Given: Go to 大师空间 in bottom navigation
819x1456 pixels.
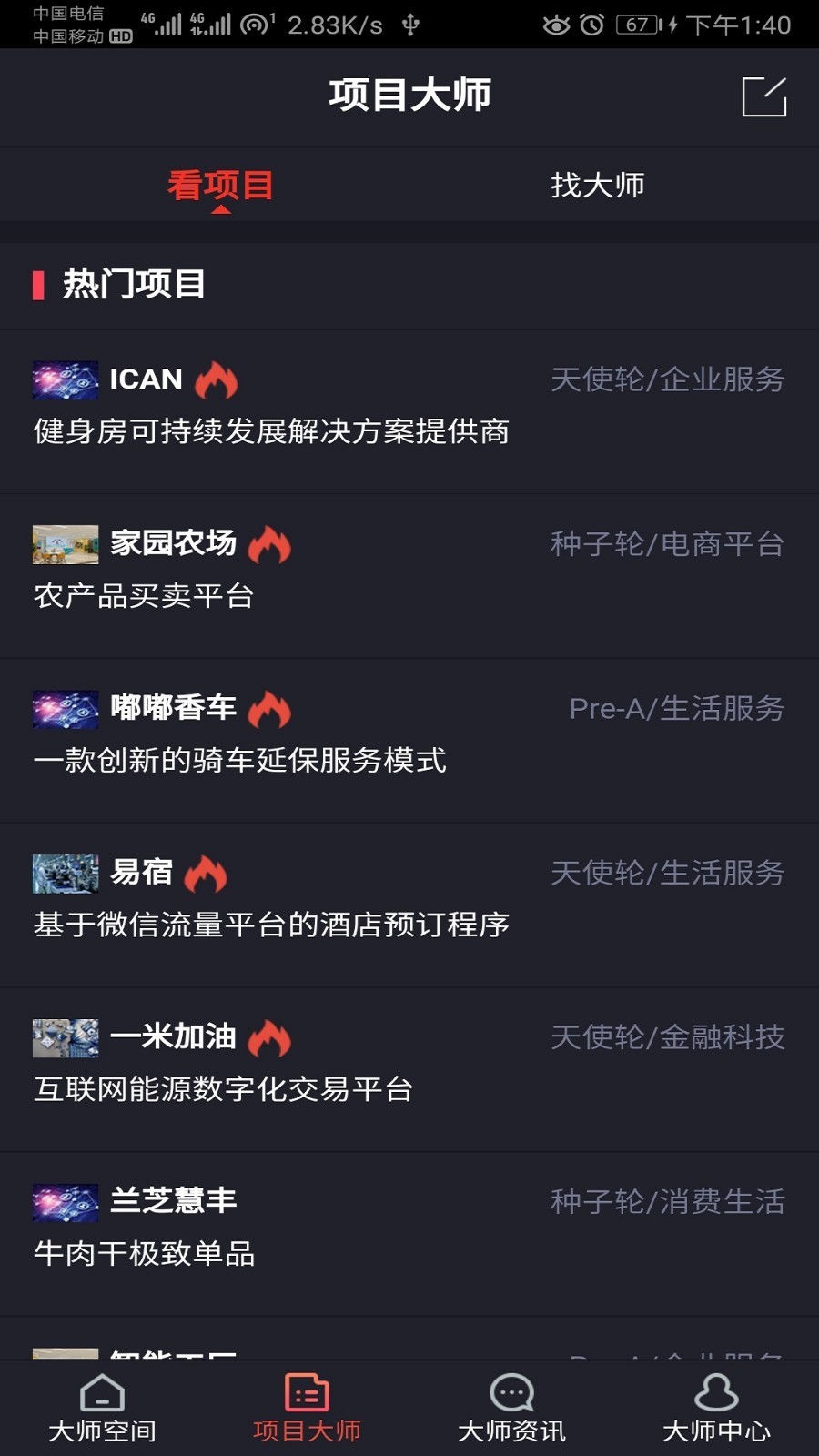Looking at the screenshot, I should [x=102, y=1408].
